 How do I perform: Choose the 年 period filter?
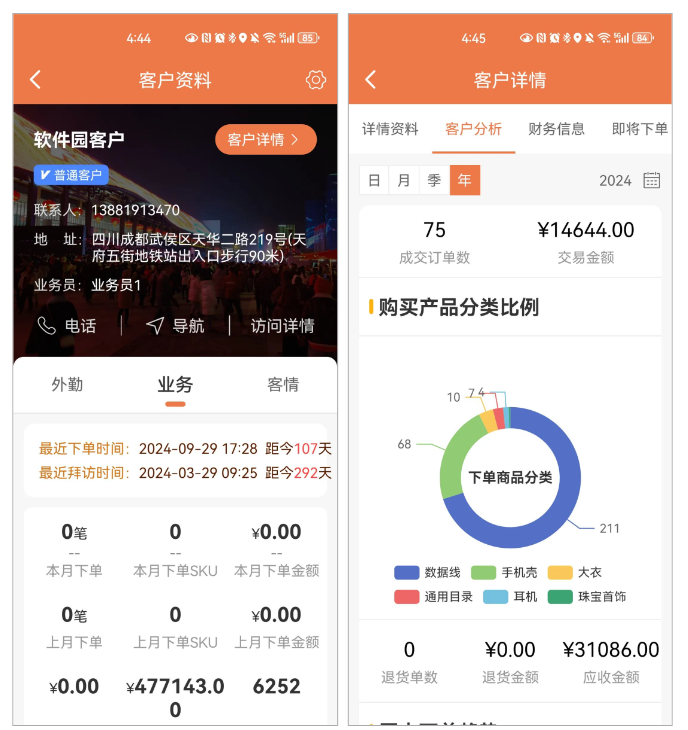(x=464, y=181)
